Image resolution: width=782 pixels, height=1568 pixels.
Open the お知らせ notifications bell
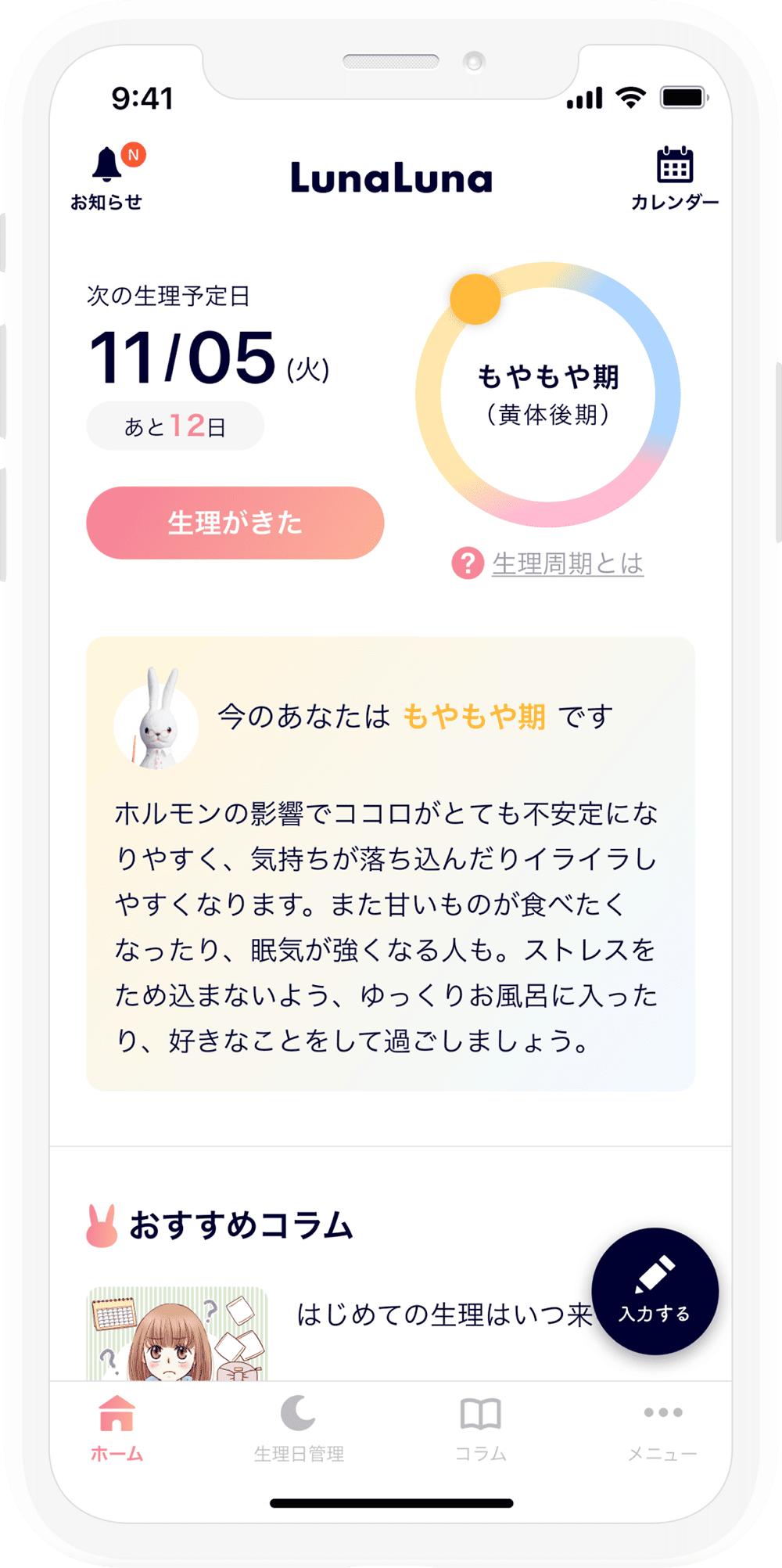point(107,177)
